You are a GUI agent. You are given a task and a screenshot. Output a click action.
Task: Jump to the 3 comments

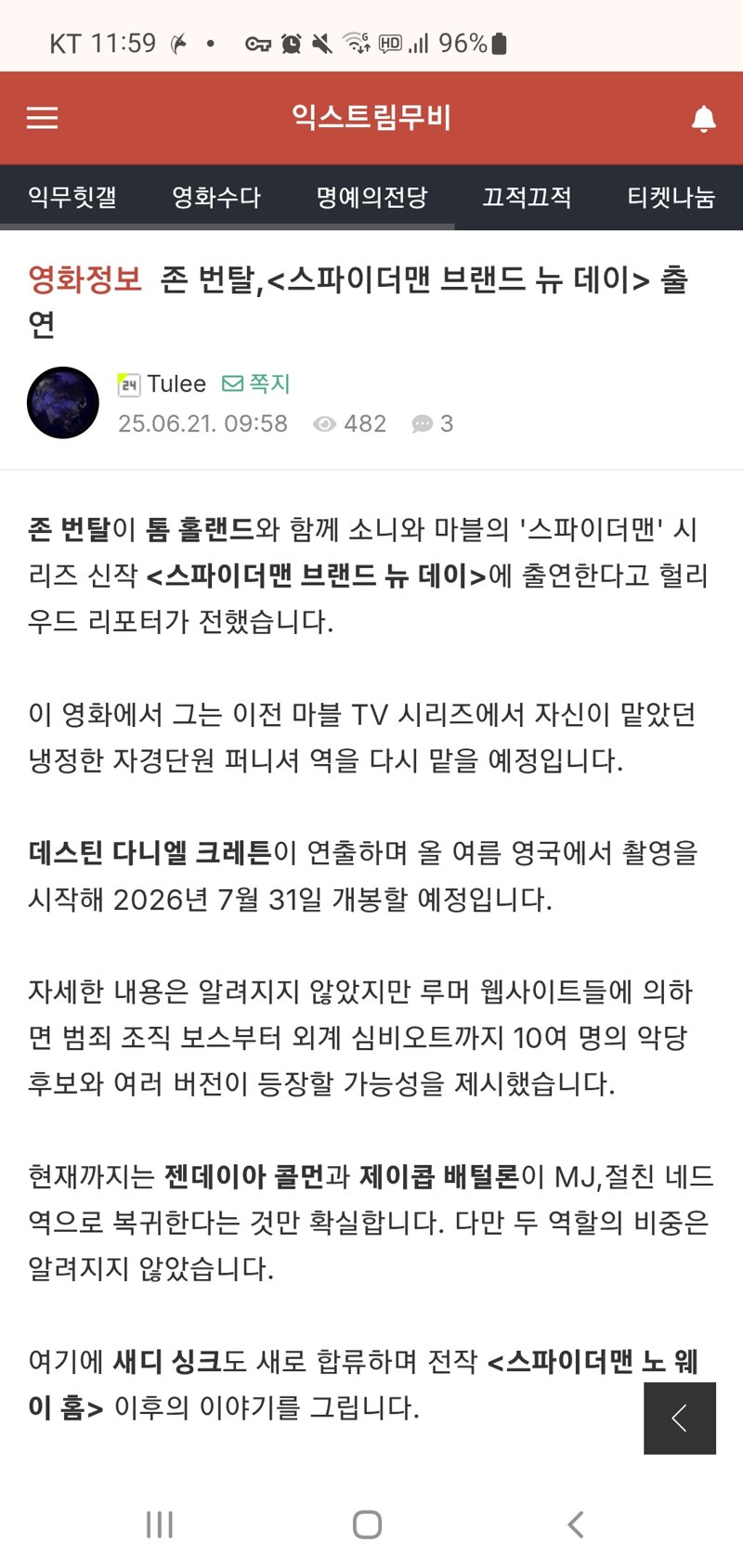coord(434,424)
